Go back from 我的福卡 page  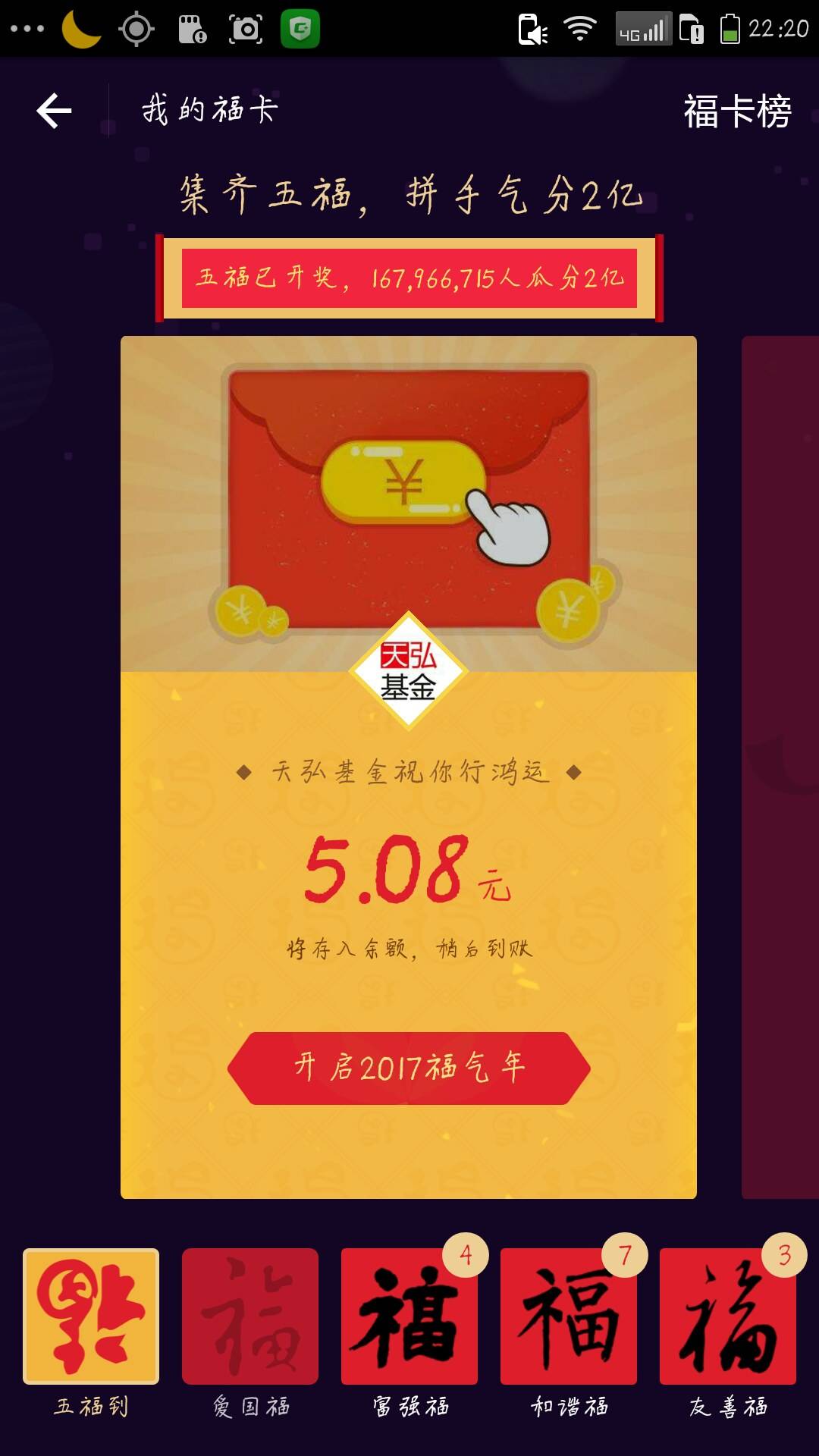(x=55, y=111)
